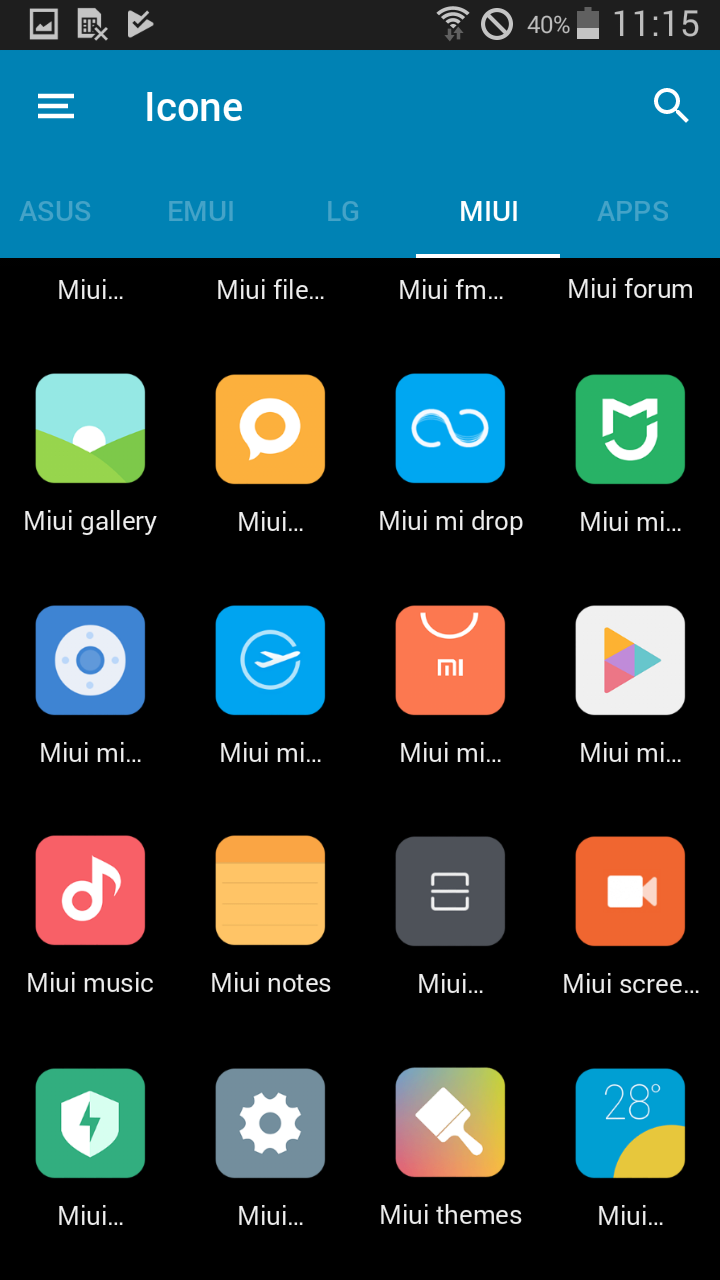
Task: Open the Miui gallery icon
Action: point(90,429)
